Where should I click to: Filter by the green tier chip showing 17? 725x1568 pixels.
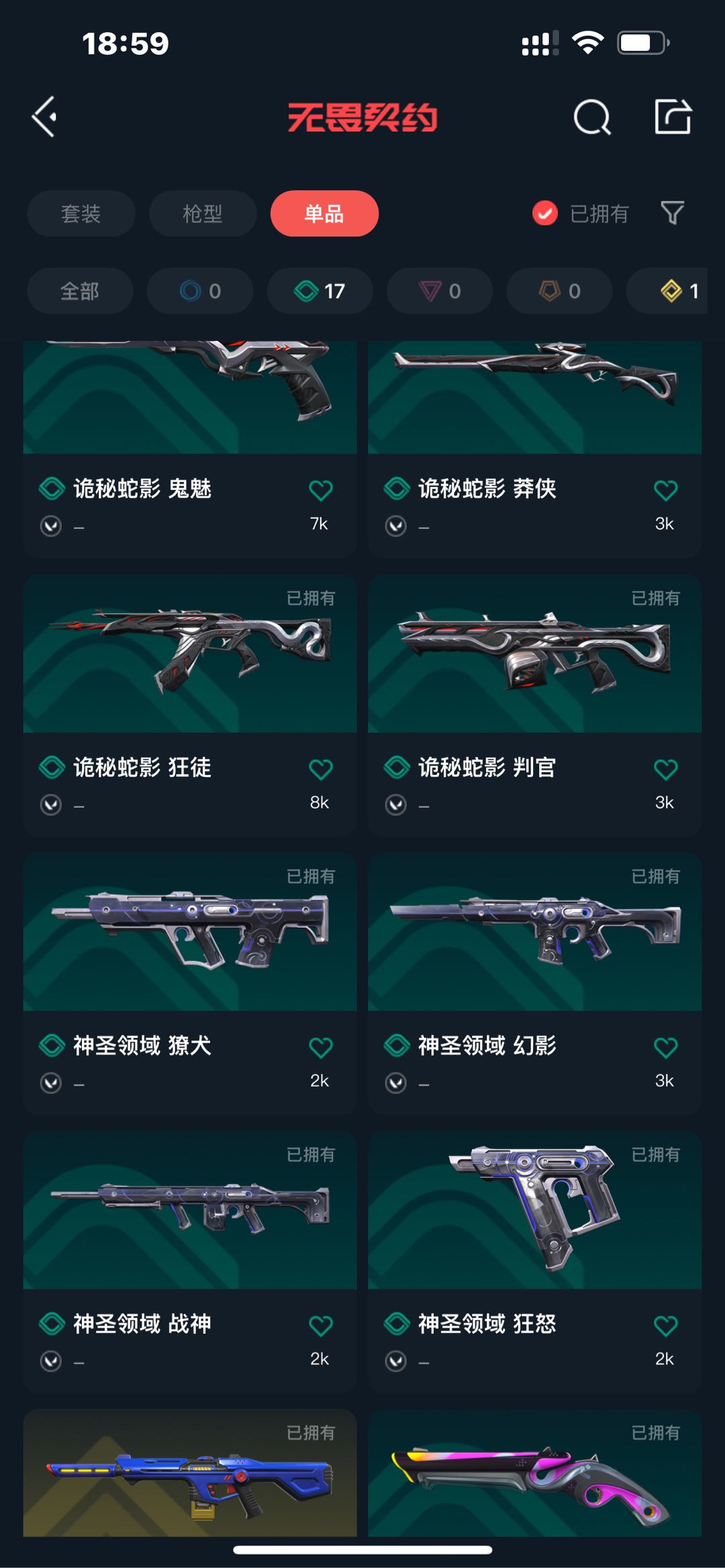(x=320, y=291)
